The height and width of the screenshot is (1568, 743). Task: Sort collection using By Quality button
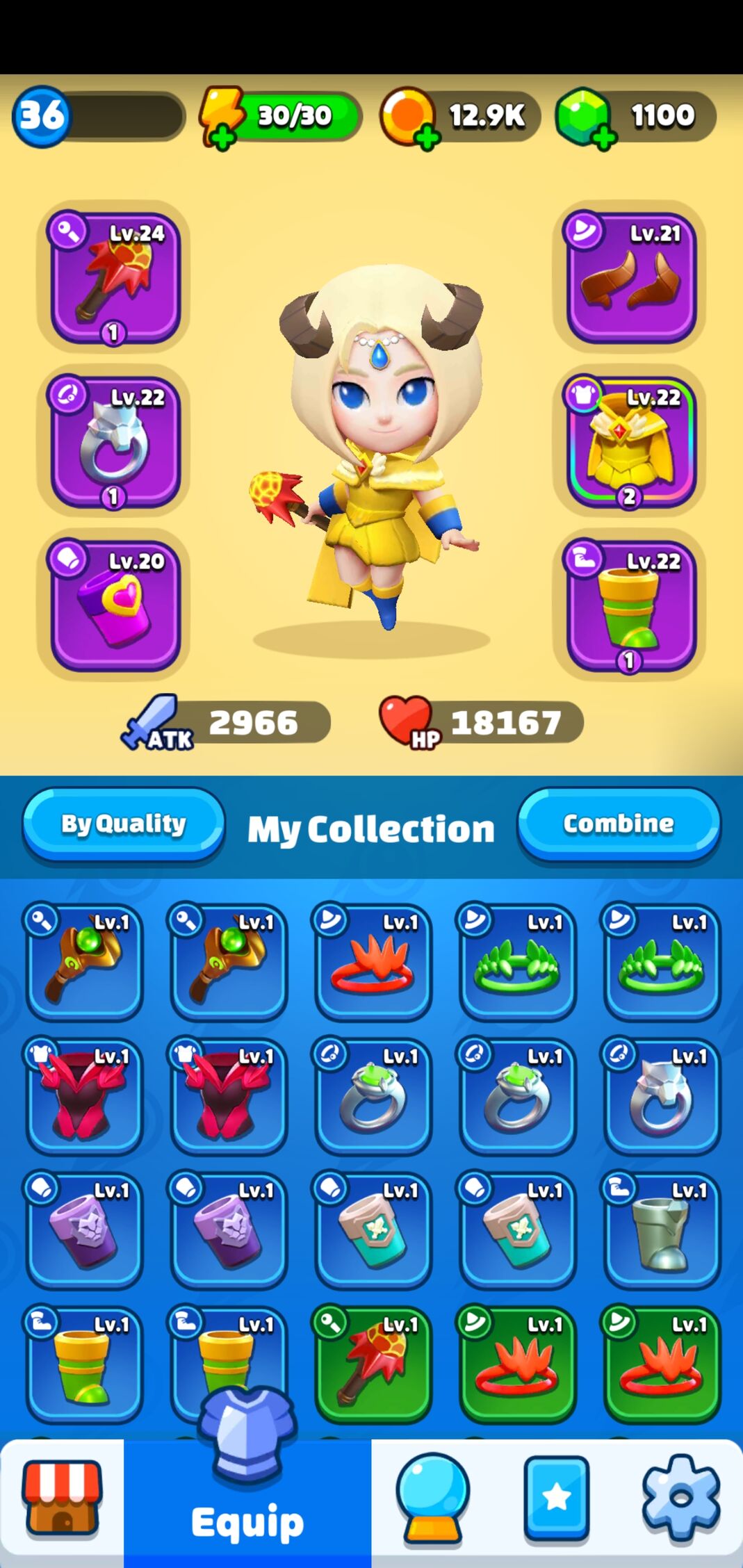(124, 824)
